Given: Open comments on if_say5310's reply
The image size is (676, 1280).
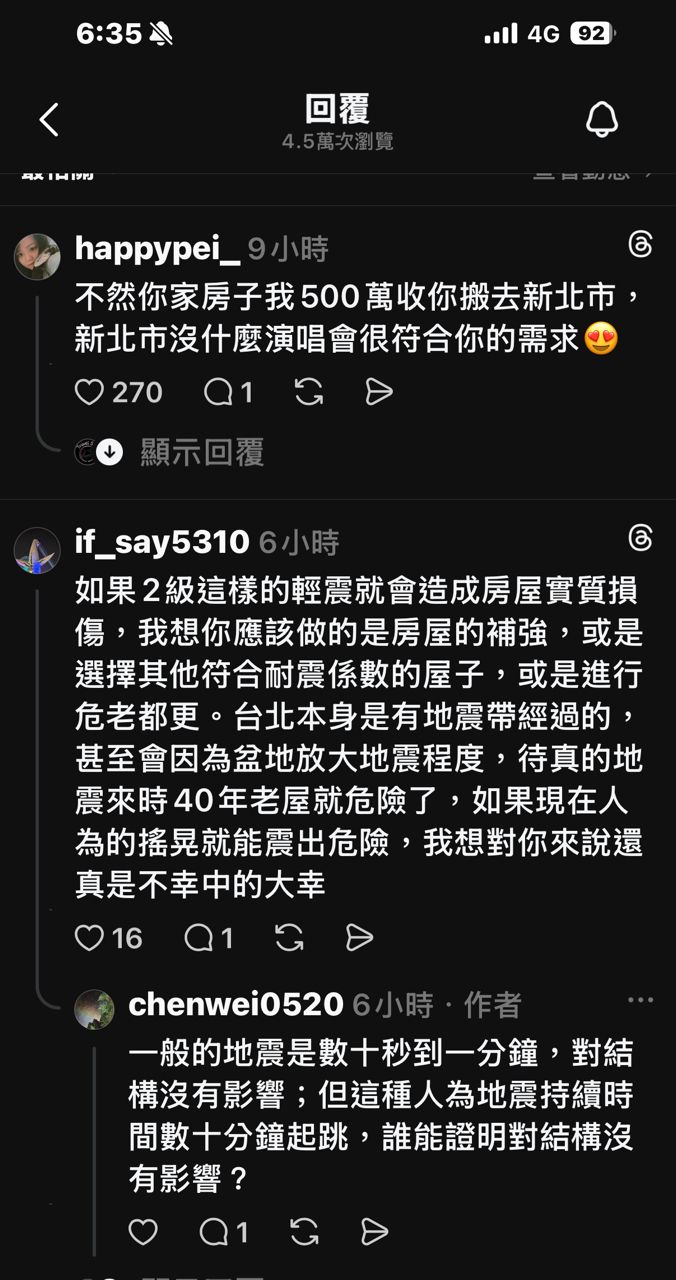Looking at the screenshot, I should 198,938.
